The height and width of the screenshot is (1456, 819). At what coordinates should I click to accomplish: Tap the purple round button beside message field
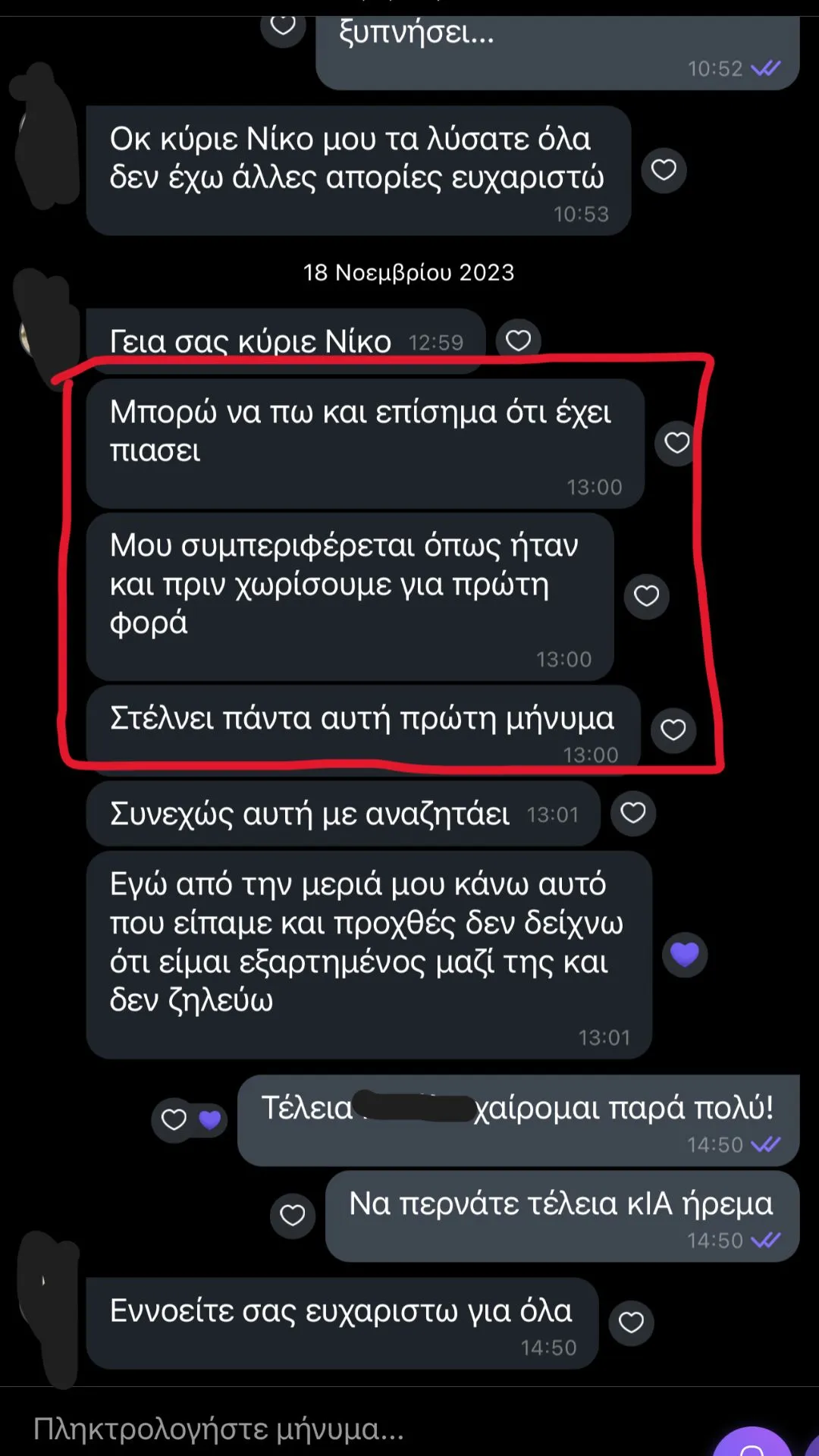pyautogui.click(x=752, y=1442)
